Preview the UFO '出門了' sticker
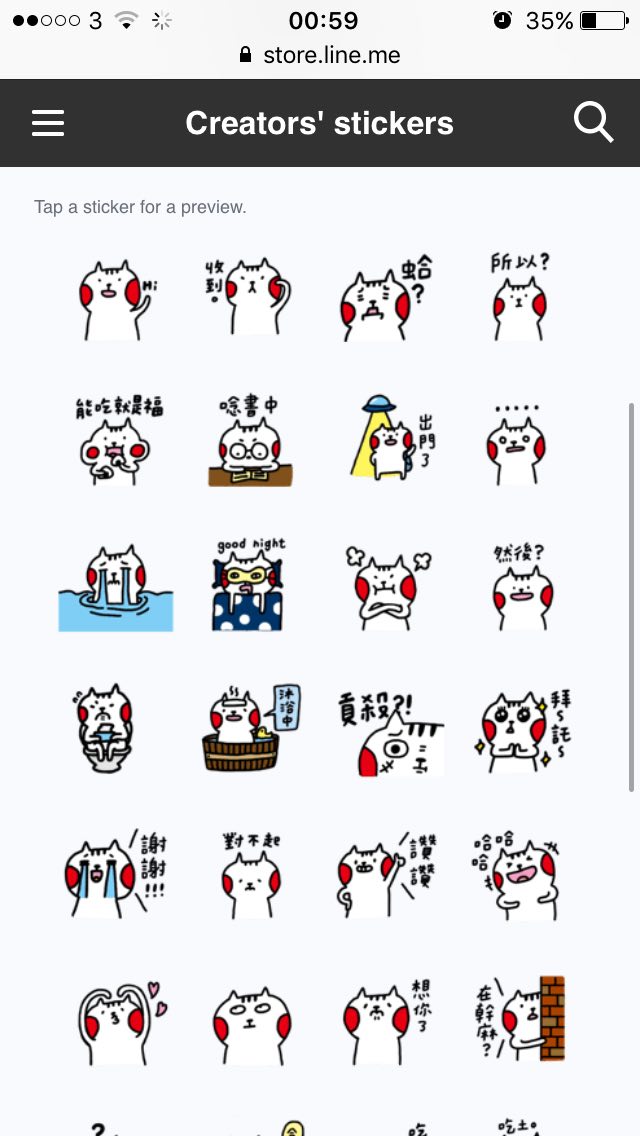640x1136 pixels. click(387, 438)
